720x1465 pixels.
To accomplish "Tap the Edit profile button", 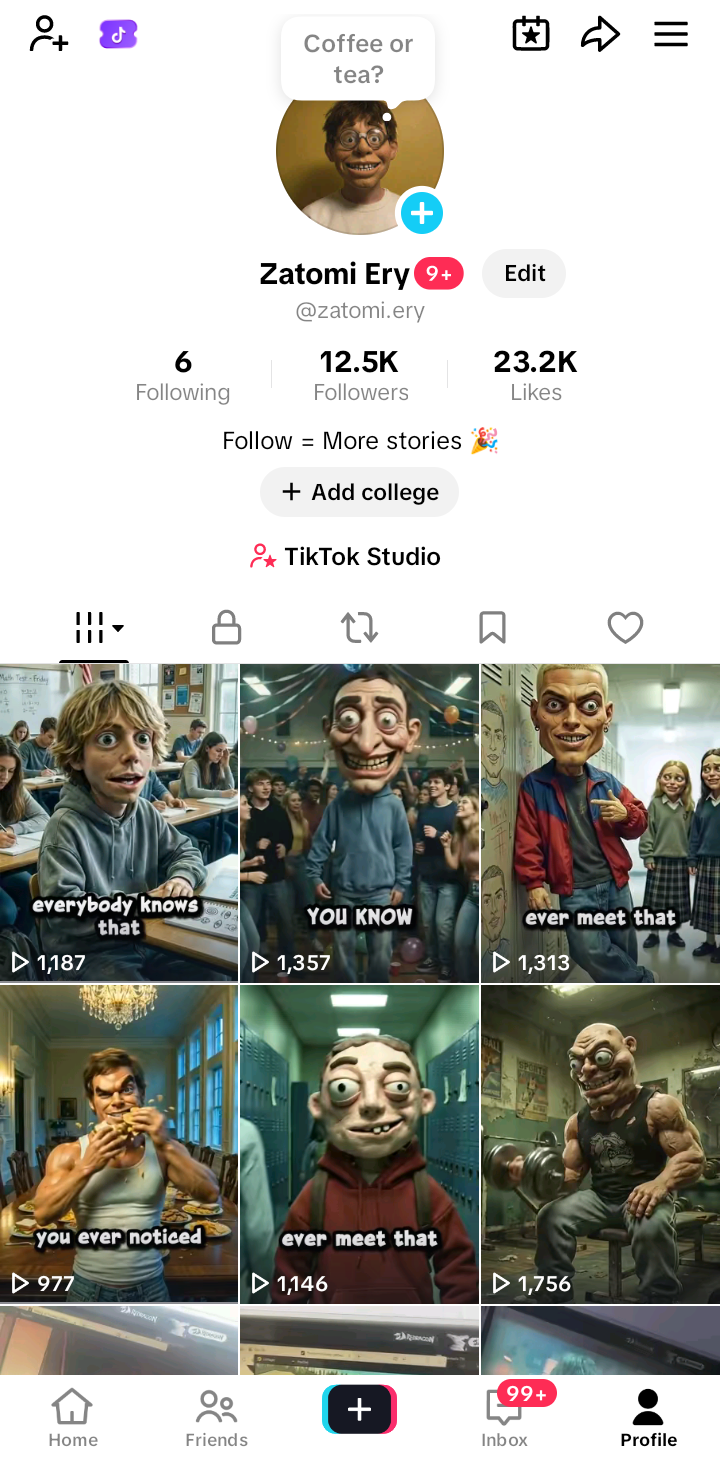I will pos(524,274).
